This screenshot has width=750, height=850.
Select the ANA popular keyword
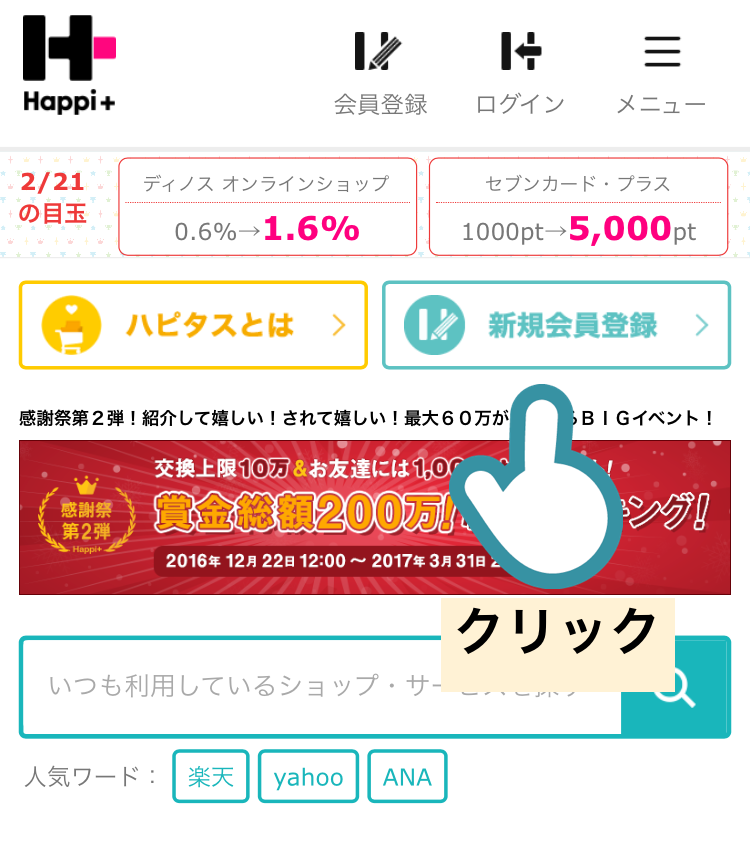point(407,776)
